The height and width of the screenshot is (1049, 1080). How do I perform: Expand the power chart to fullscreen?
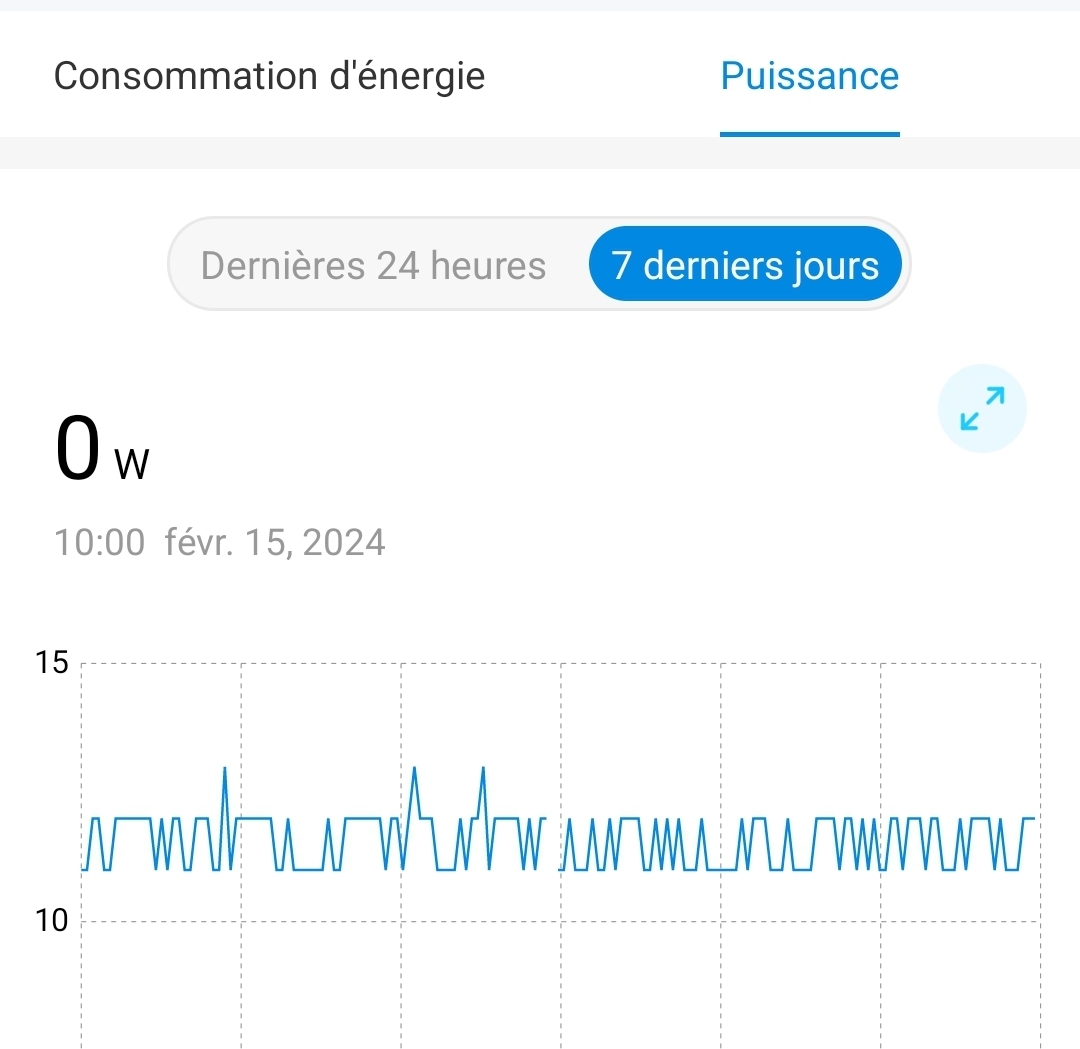coord(982,409)
